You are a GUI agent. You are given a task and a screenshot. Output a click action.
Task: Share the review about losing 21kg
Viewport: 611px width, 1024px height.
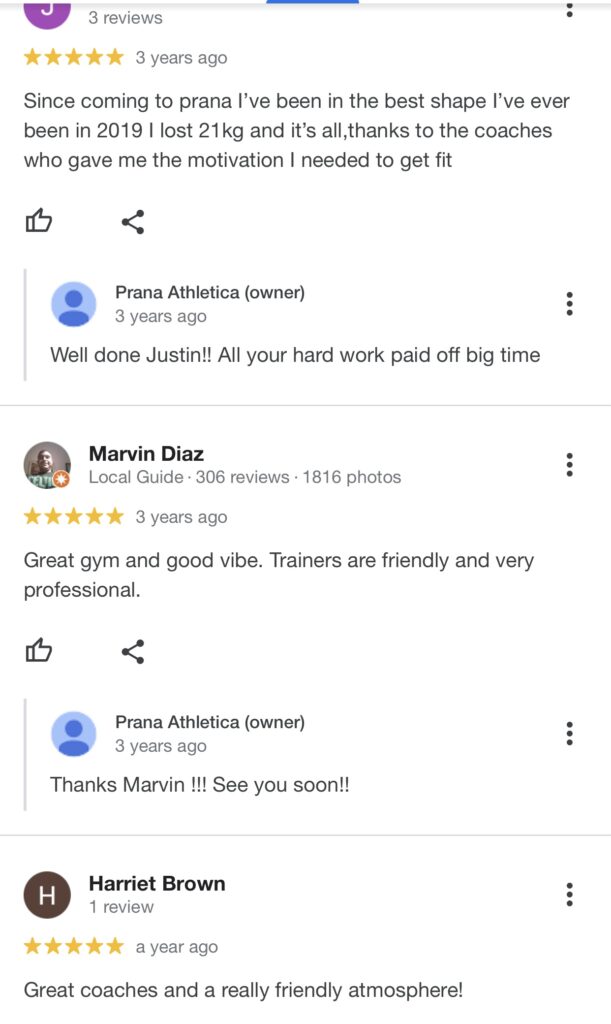[x=133, y=221]
